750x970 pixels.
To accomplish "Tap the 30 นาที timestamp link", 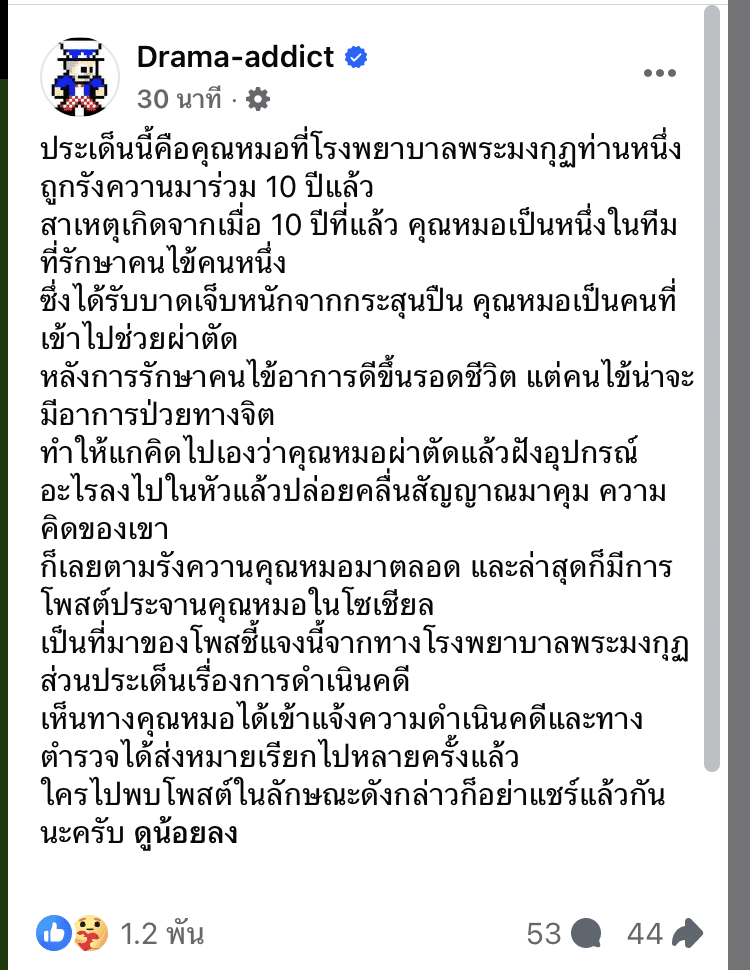I will [x=179, y=99].
